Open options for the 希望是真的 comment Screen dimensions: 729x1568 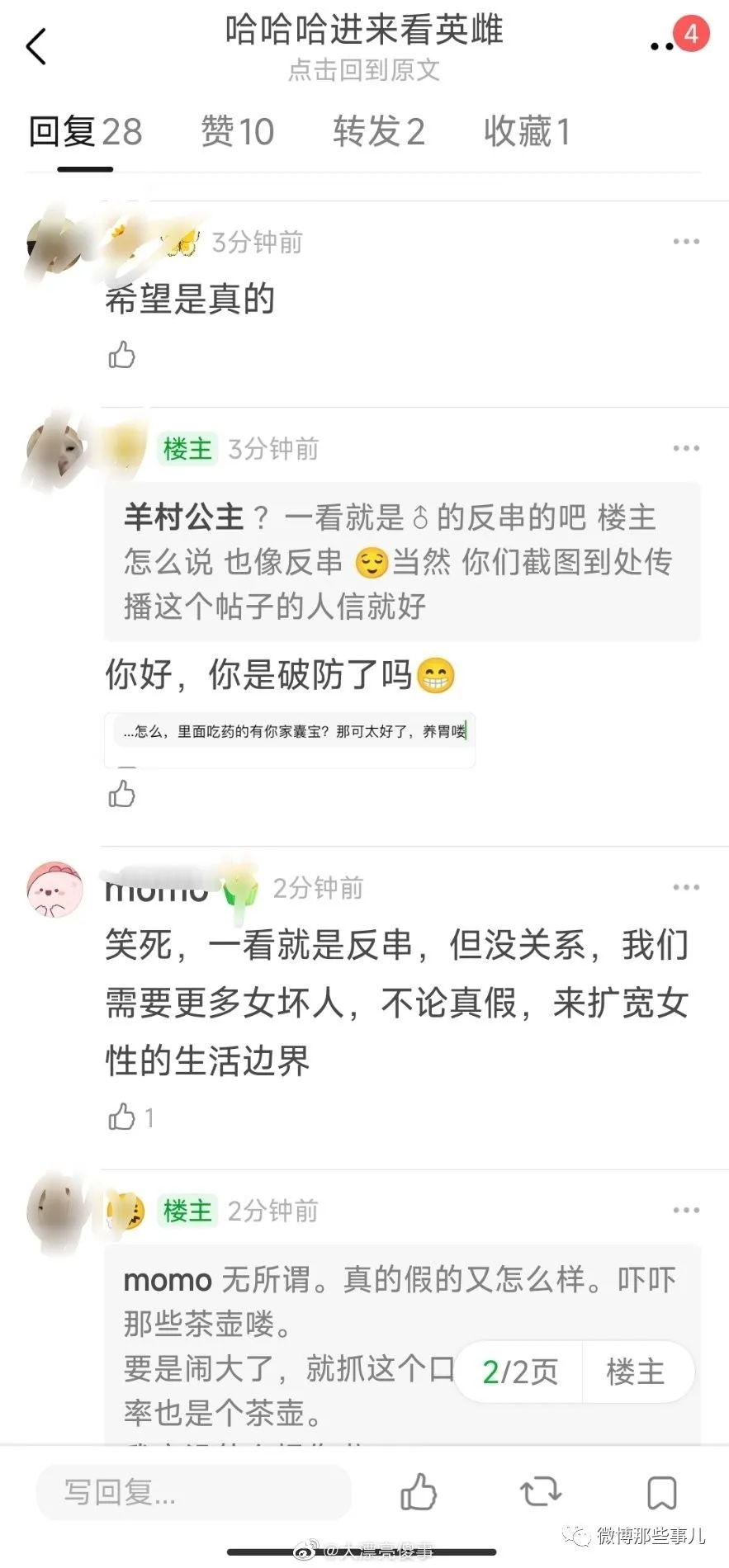685,242
